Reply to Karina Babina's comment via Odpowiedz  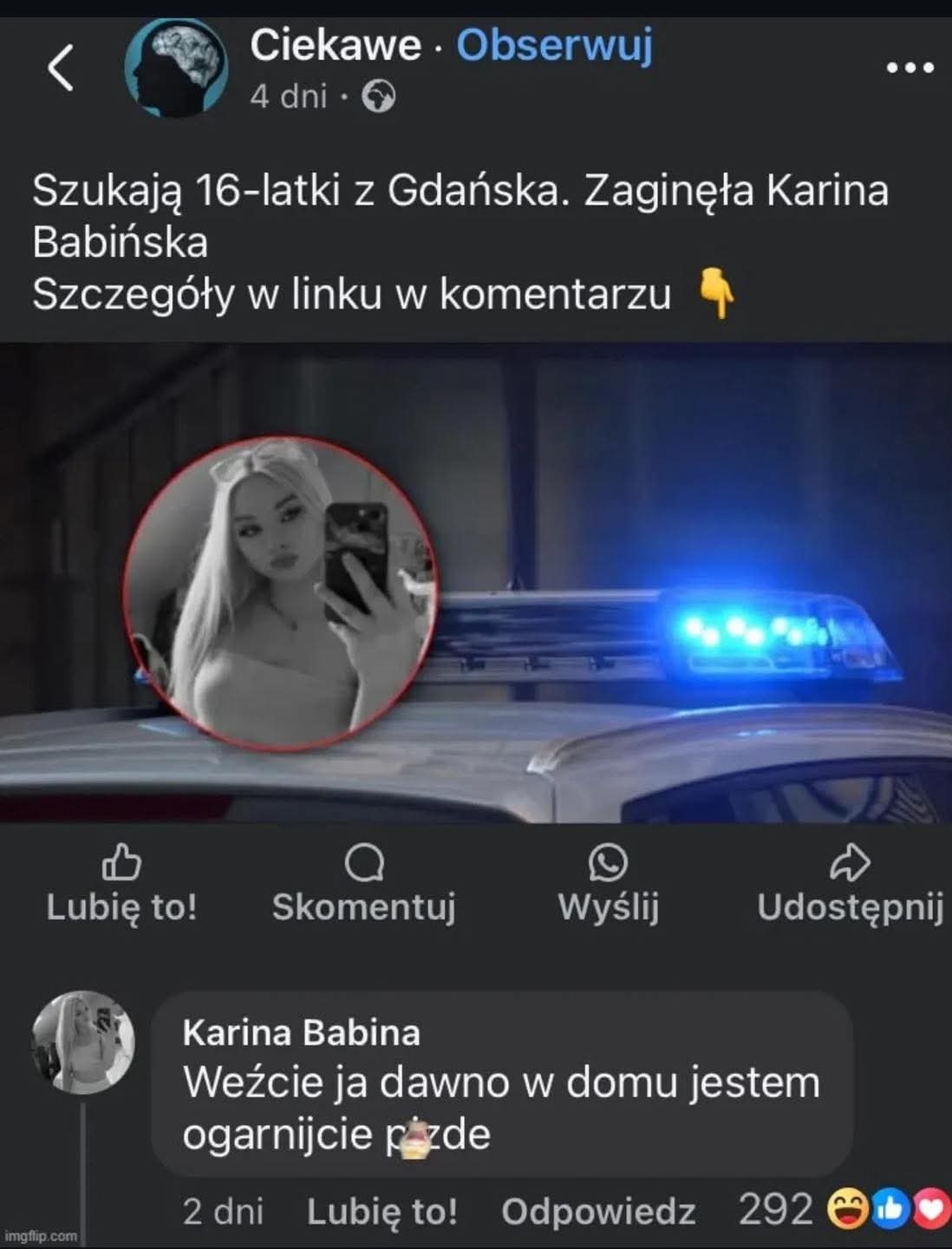tap(598, 1212)
